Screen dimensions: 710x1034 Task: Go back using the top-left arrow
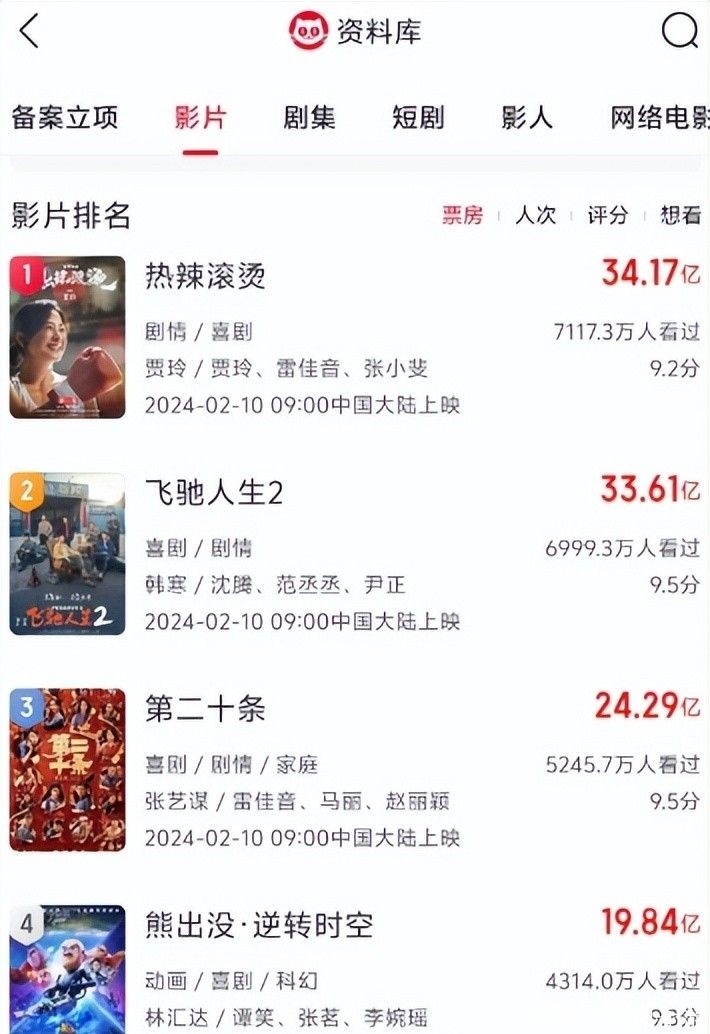click(30, 32)
